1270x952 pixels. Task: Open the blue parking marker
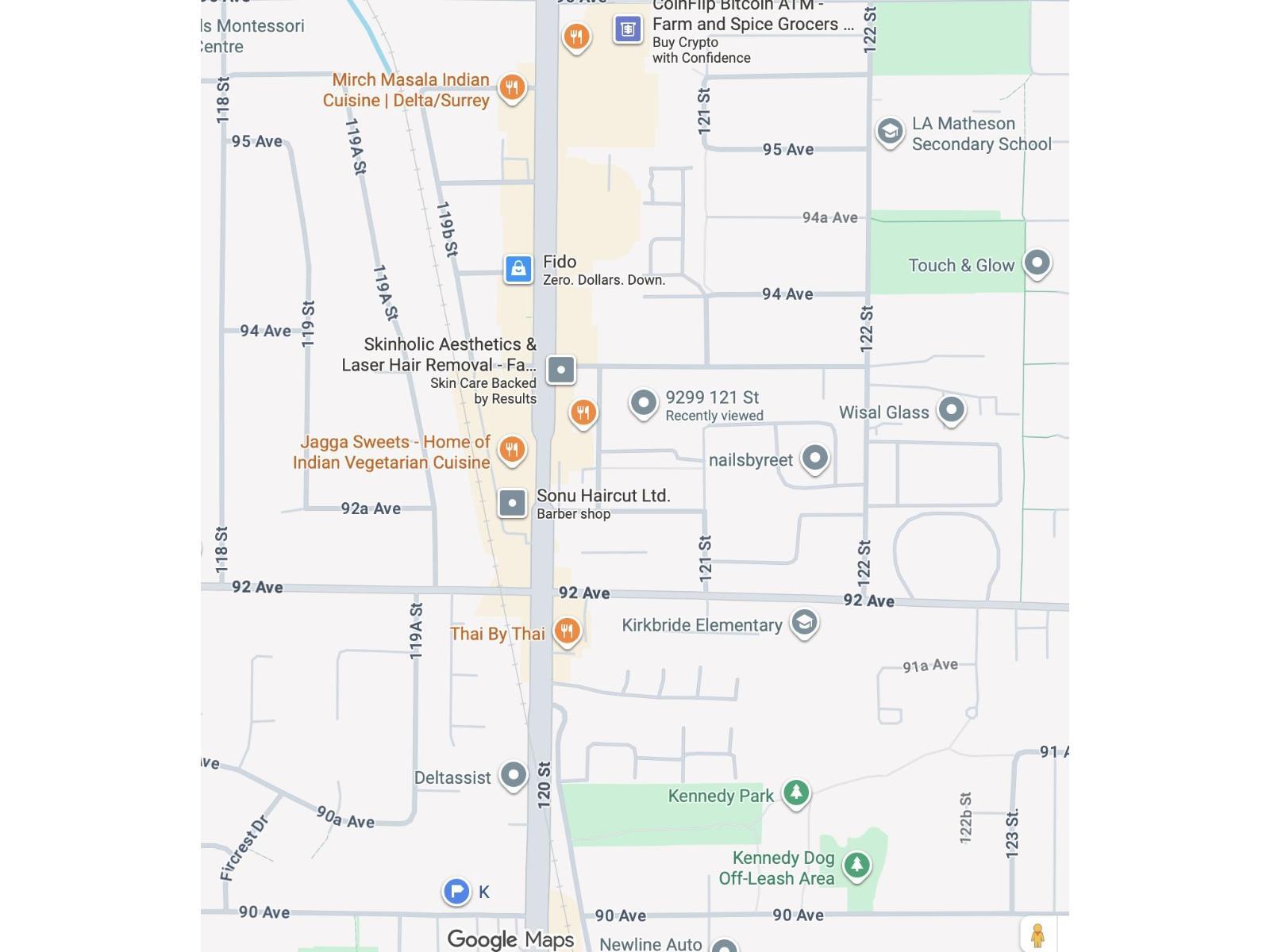(456, 892)
